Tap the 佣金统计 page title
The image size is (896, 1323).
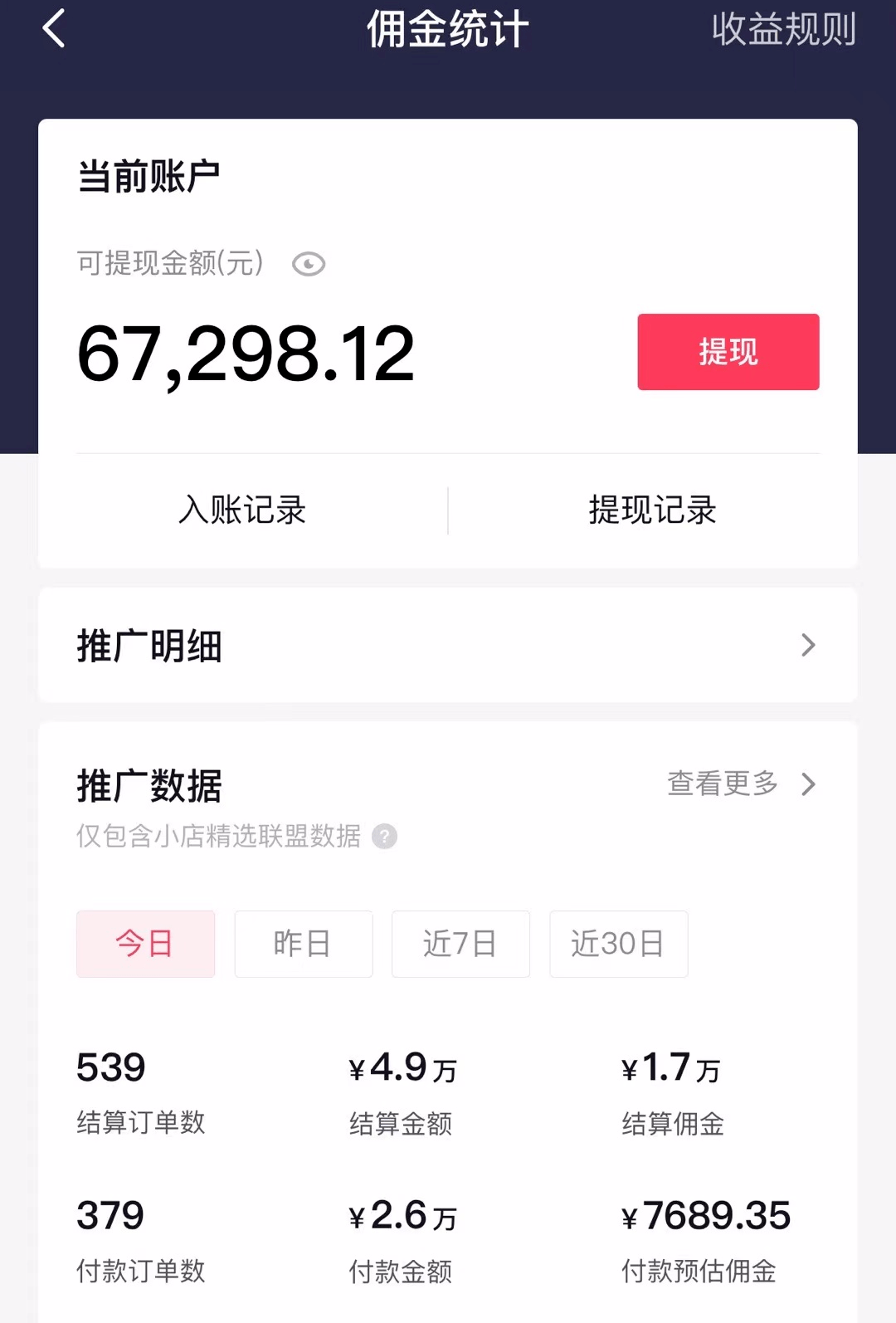(448, 32)
